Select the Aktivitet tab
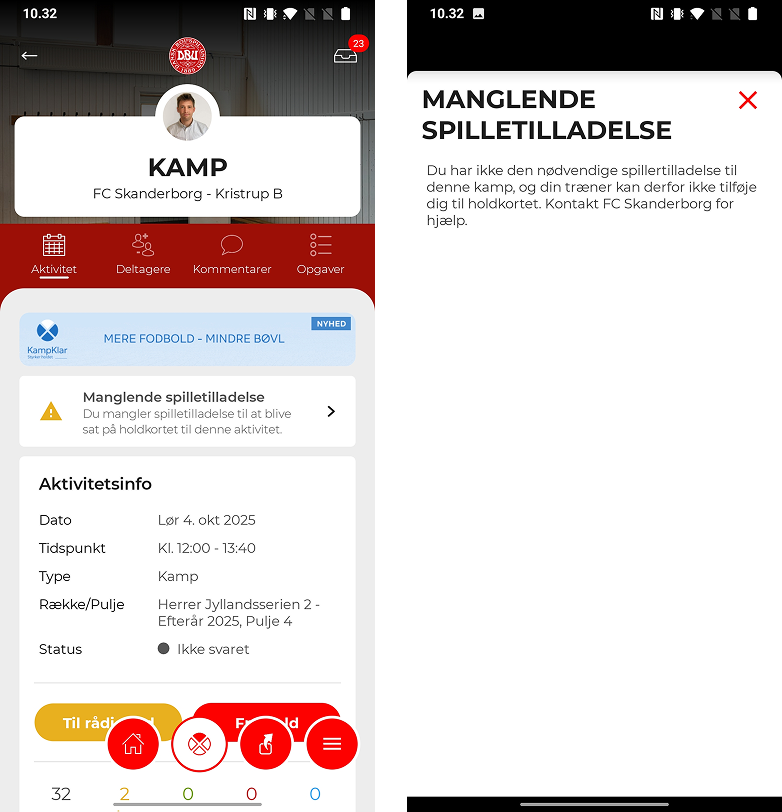The width and height of the screenshot is (782, 812). 54,254
